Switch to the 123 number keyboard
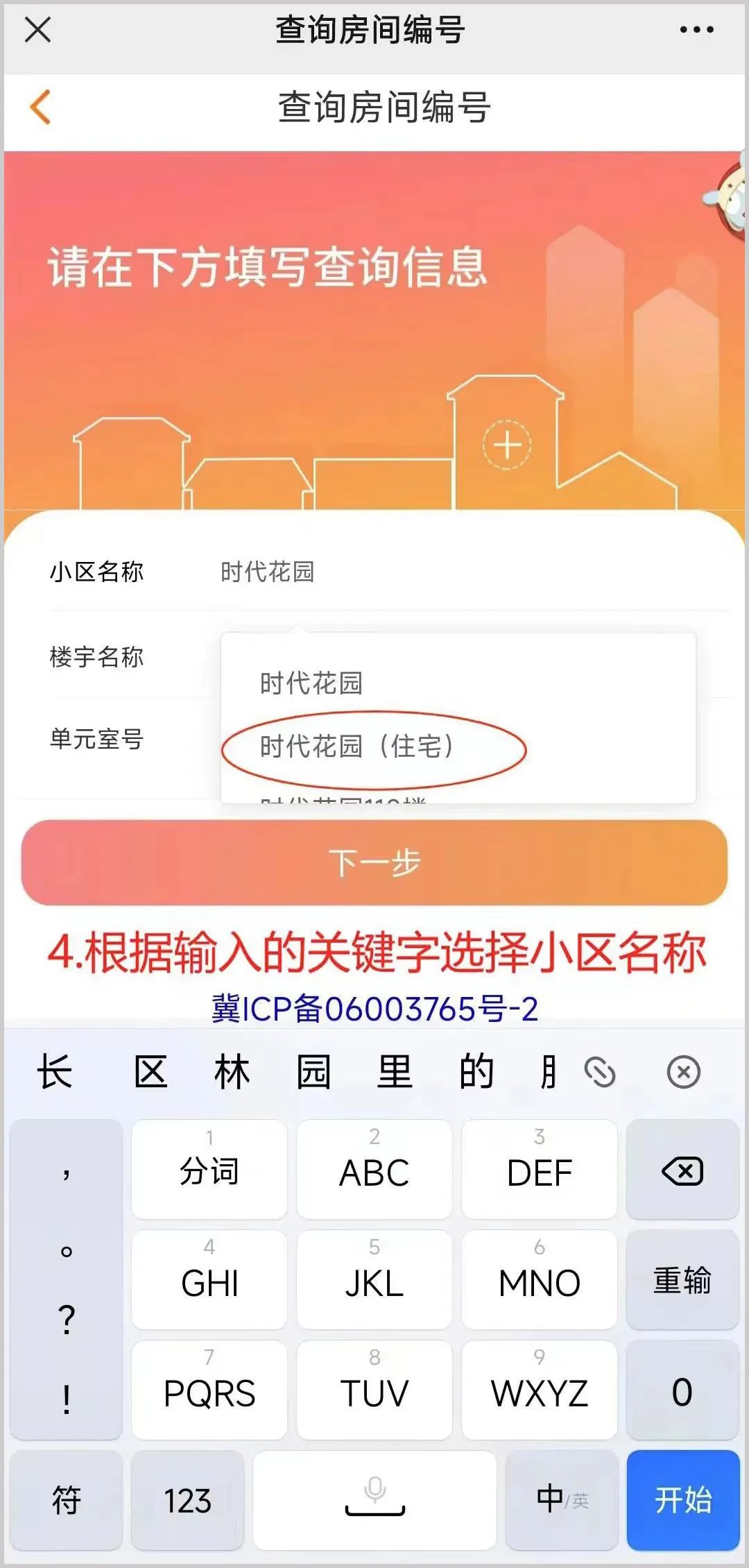Image resolution: width=749 pixels, height=1568 pixels. [x=187, y=1501]
